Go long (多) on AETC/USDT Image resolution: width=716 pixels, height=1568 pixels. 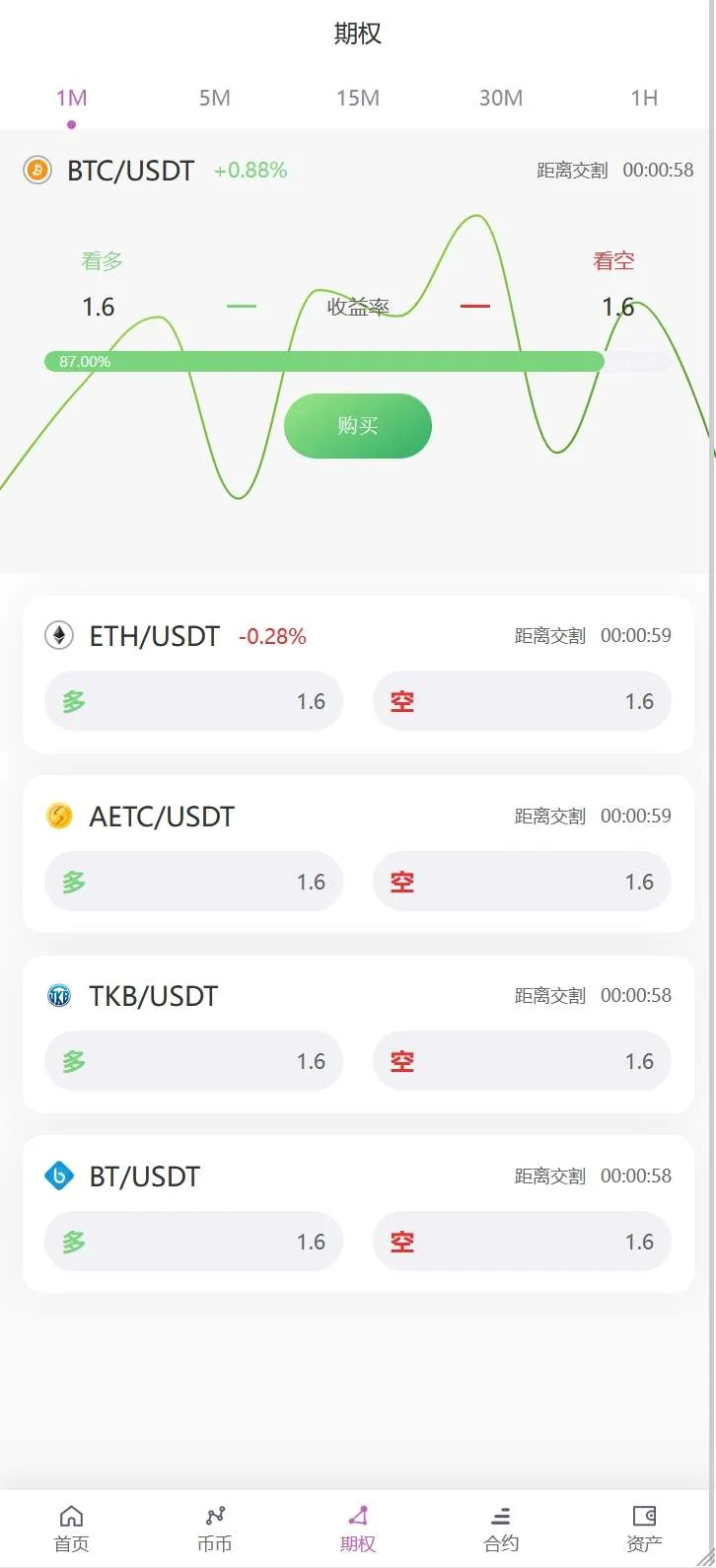pos(193,882)
